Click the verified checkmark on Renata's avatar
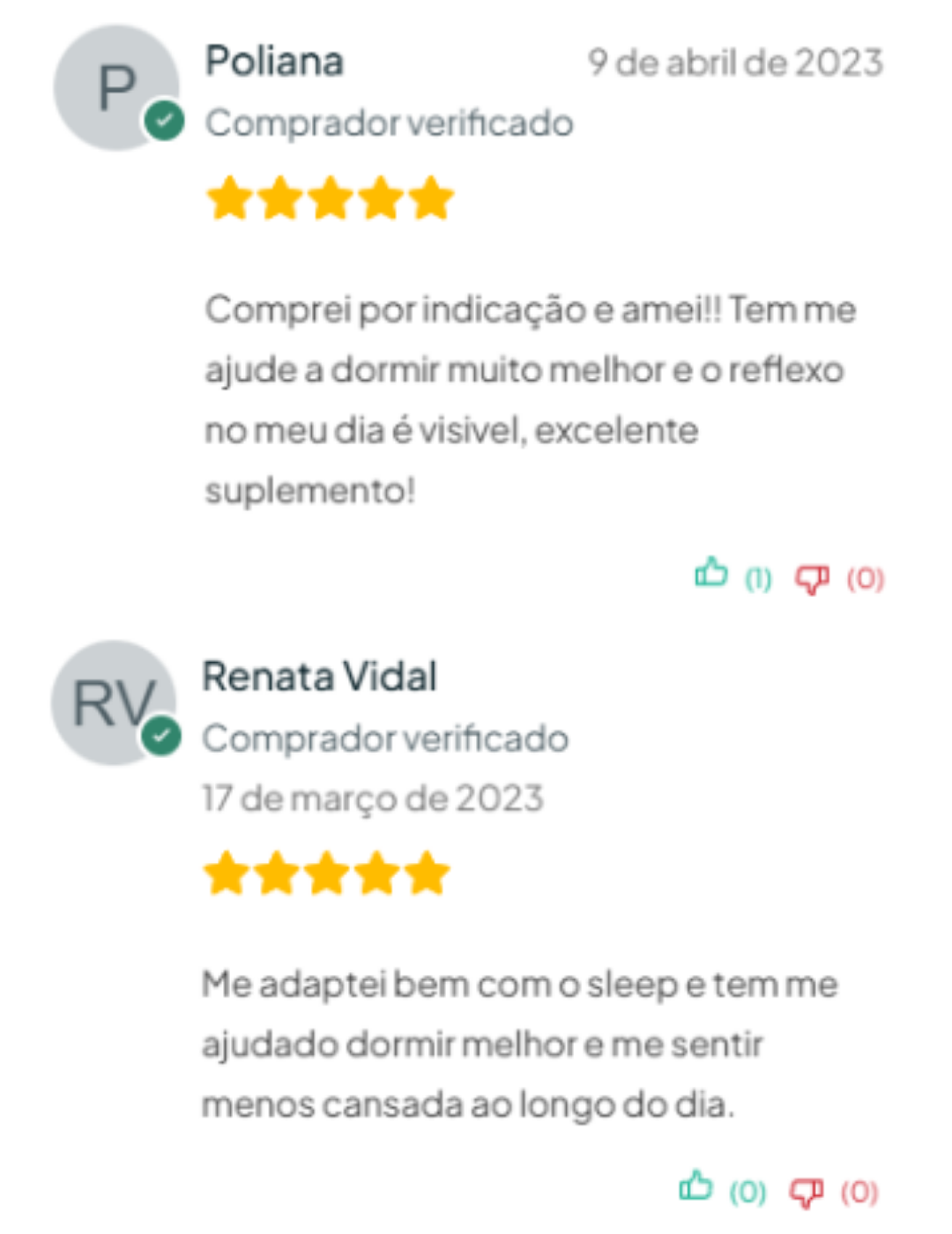 pos(160,734)
